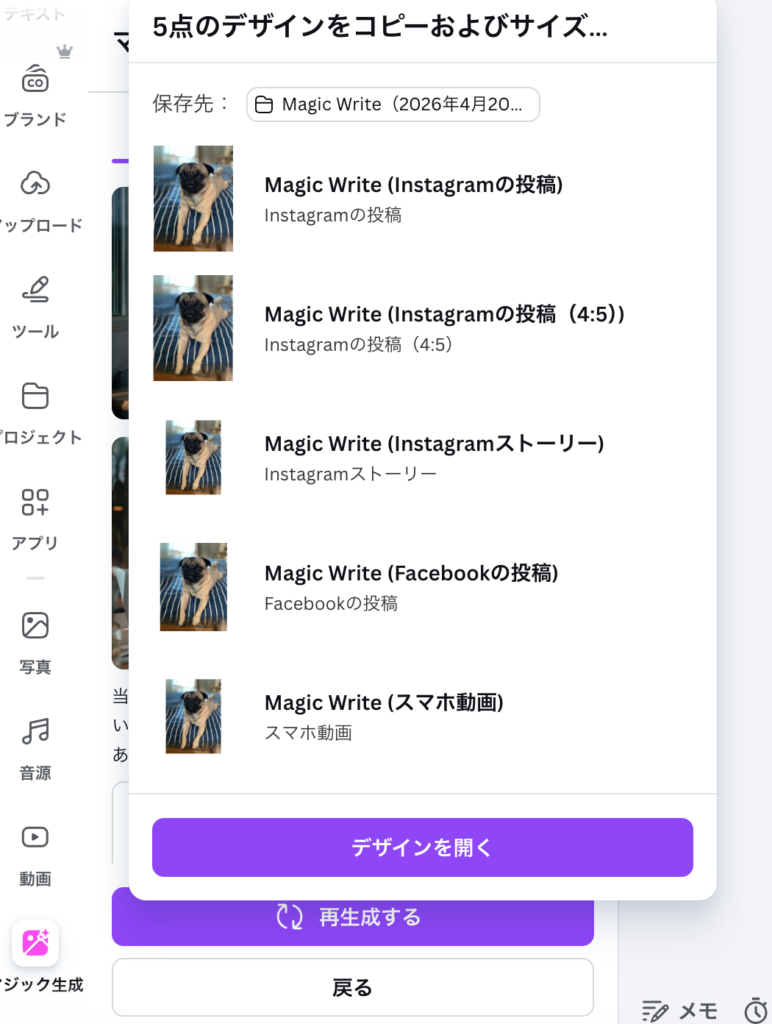Viewport: 772px width, 1024px height.
Task: Click the スマホ動画 design thumbnail
Action: pos(192,716)
